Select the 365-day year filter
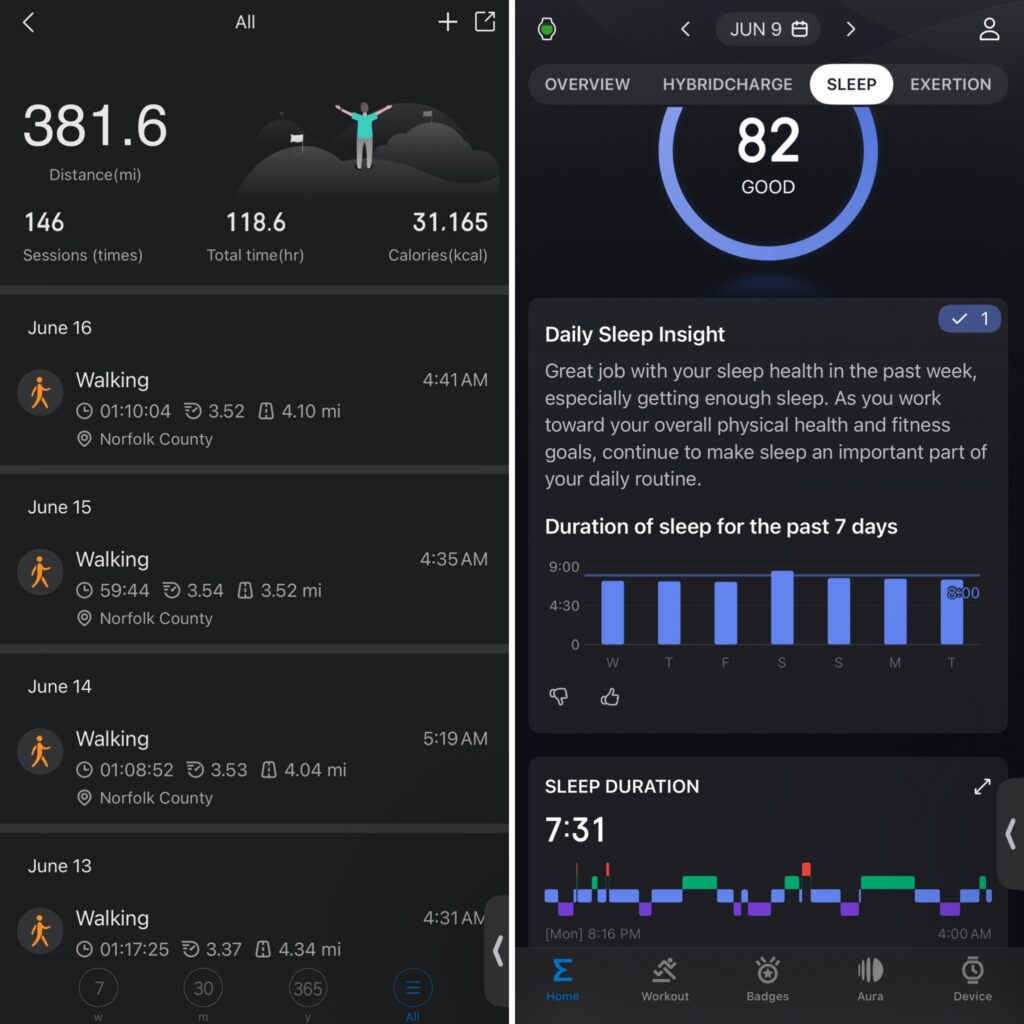The image size is (1024, 1024). 308,988
